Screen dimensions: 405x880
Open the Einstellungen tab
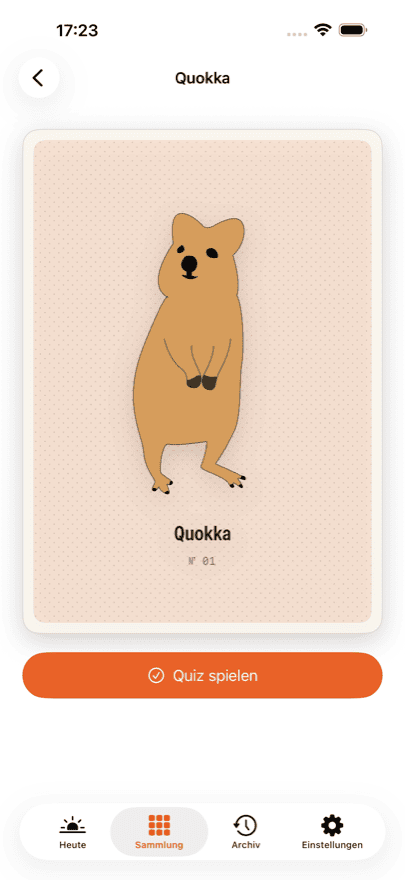tap(332, 832)
